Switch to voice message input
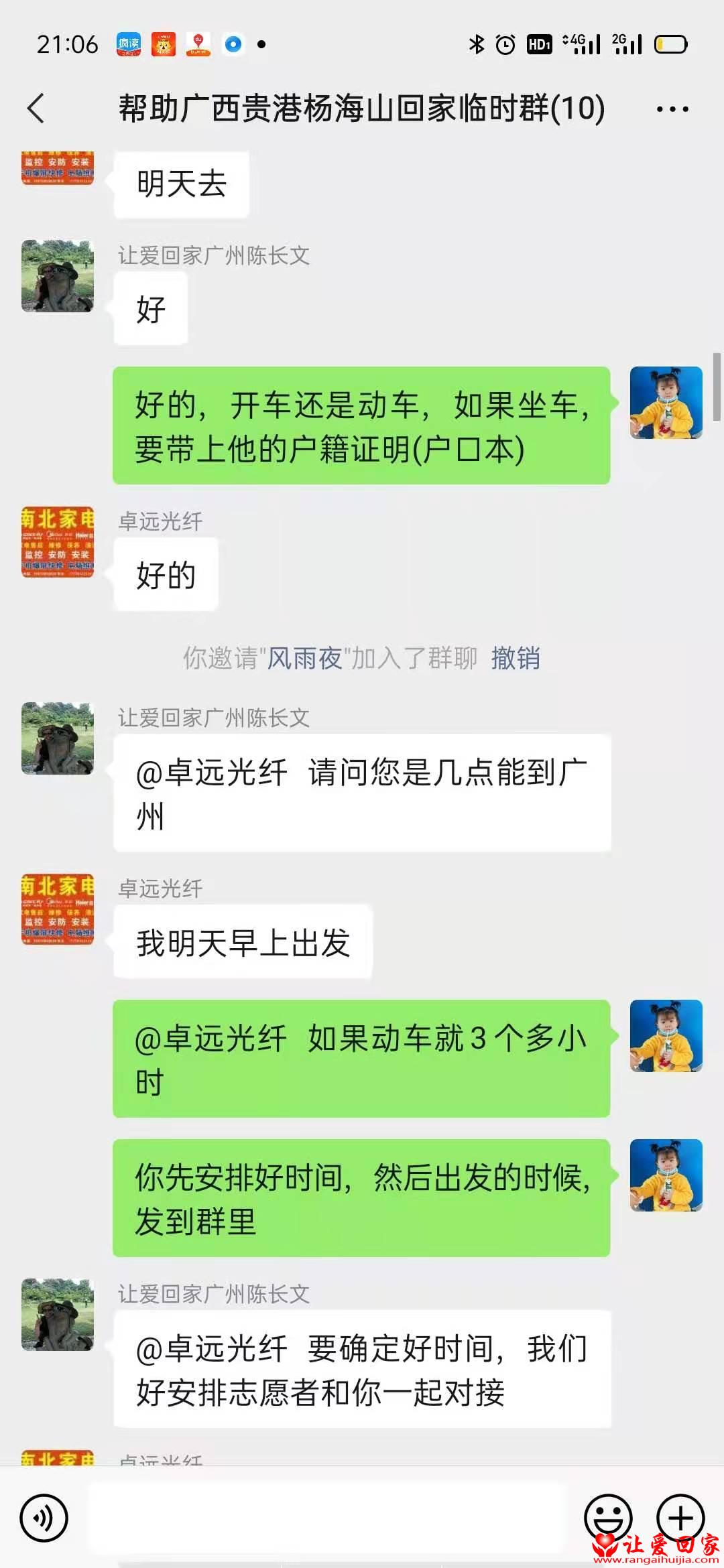 pos(44,1517)
